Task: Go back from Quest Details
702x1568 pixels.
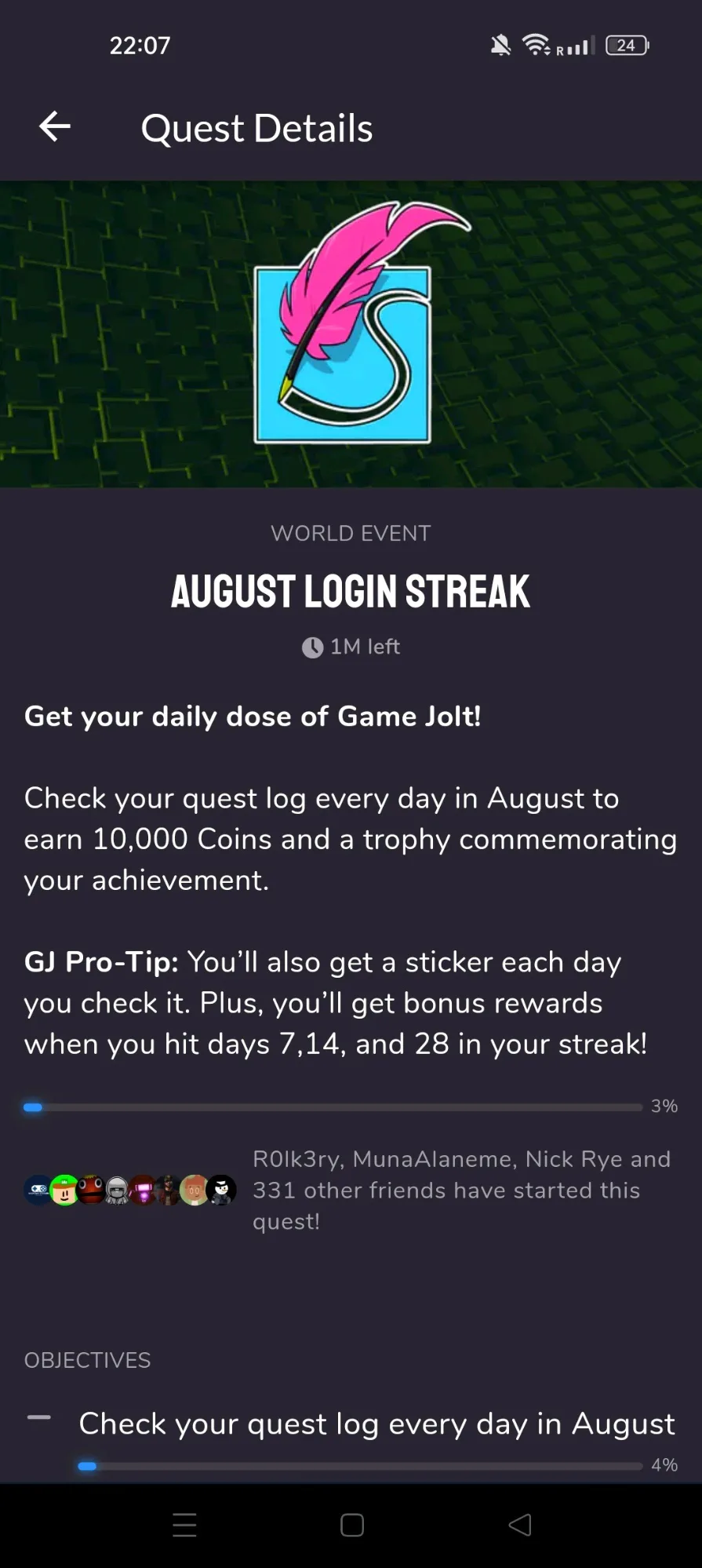Action: coord(55,127)
